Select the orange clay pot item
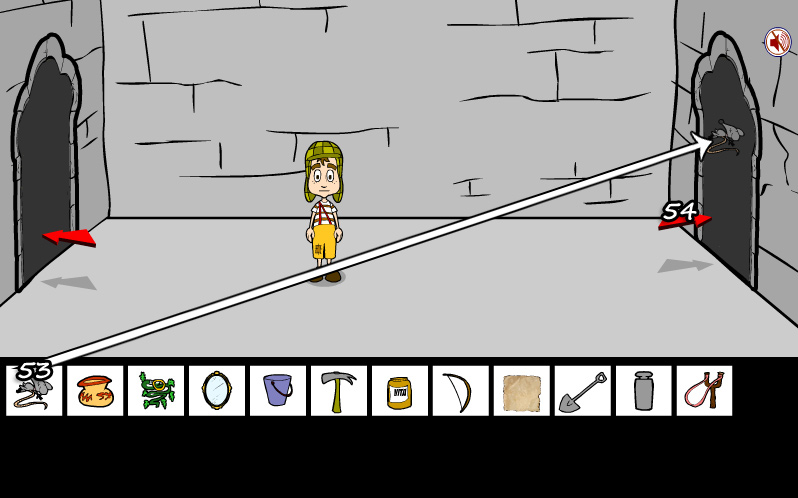The image size is (798, 498). [95, 391]
